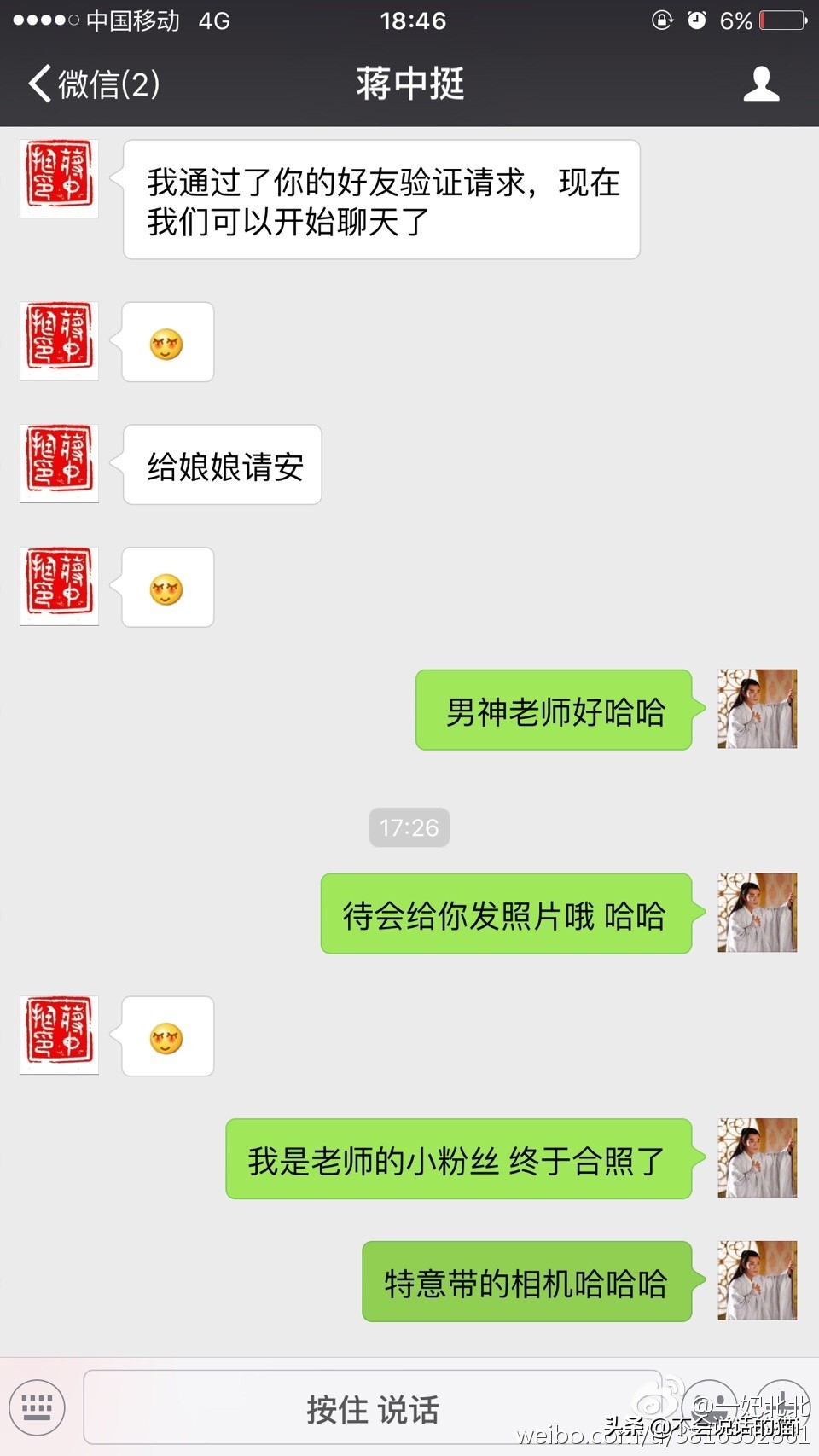Tap the 6% battery indicator
The image size is (819, 1456).
(751, 20)
